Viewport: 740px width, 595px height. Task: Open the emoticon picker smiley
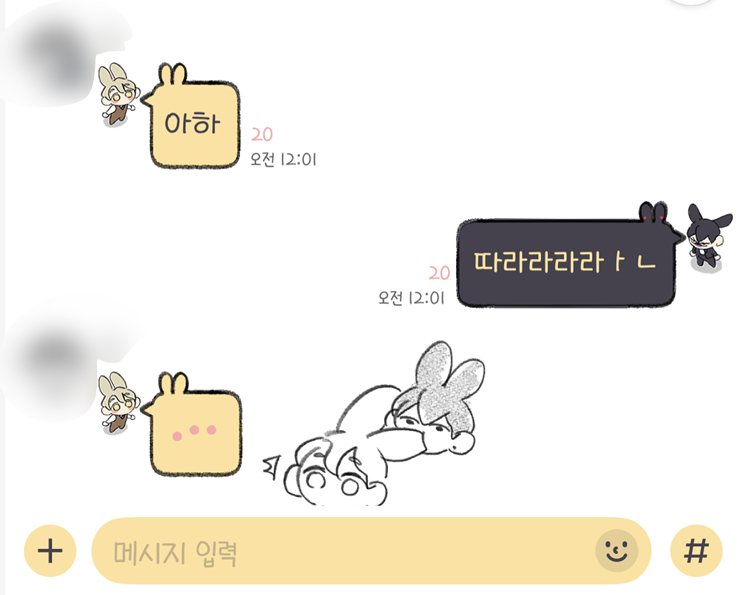[617, 549]
